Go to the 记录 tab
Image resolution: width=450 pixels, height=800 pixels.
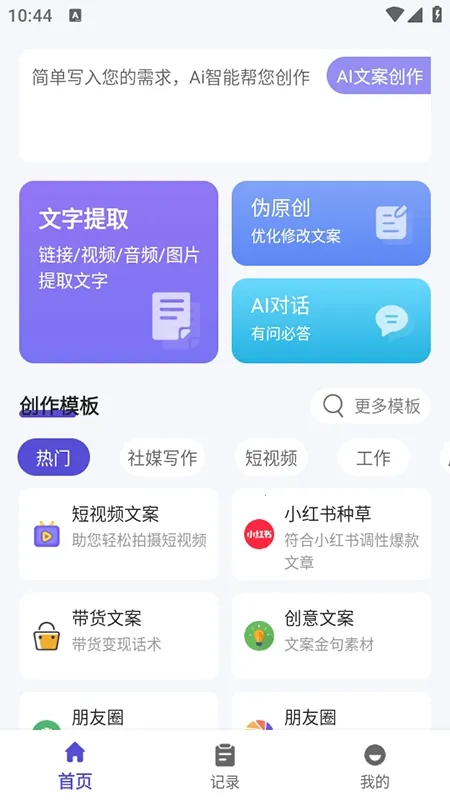point(225,765)
